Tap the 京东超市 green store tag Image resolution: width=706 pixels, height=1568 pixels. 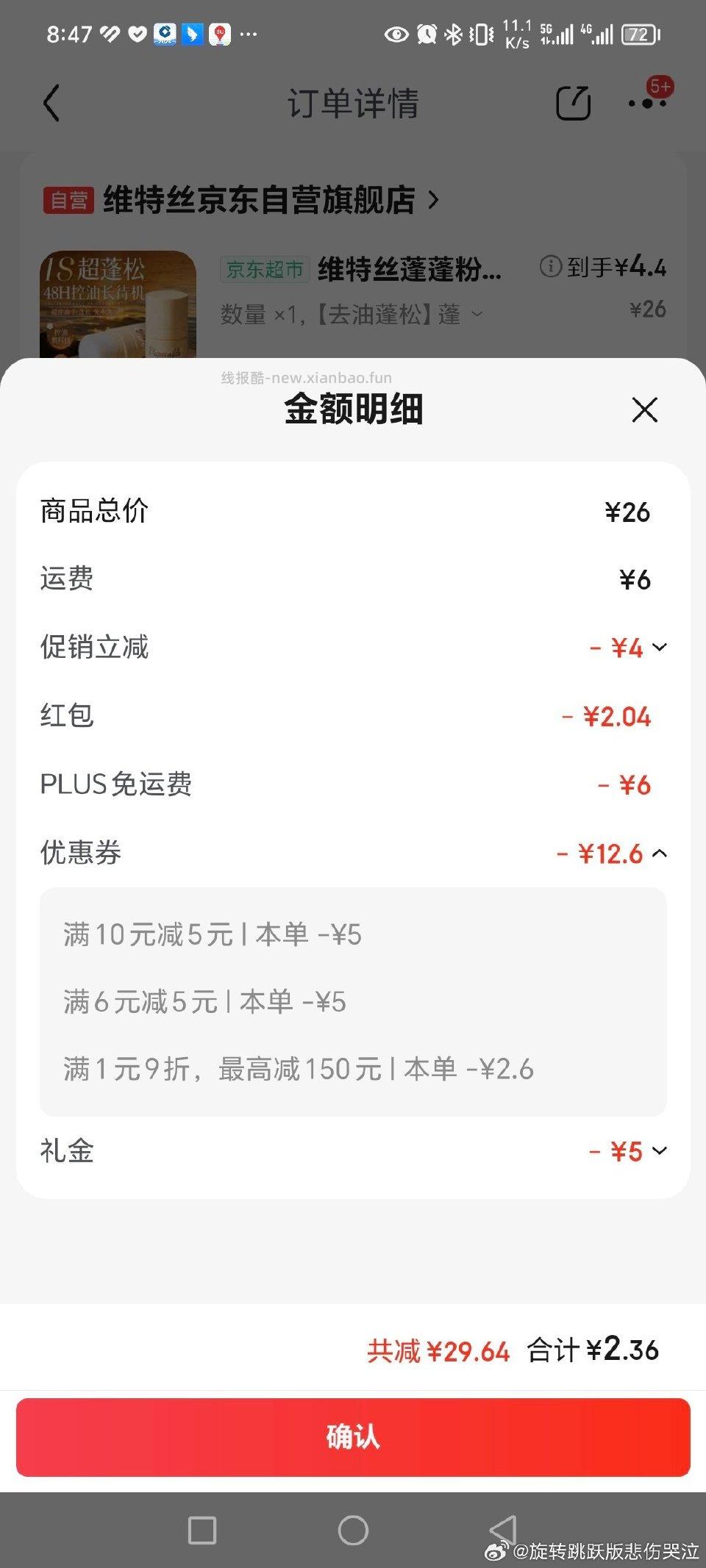265,270
